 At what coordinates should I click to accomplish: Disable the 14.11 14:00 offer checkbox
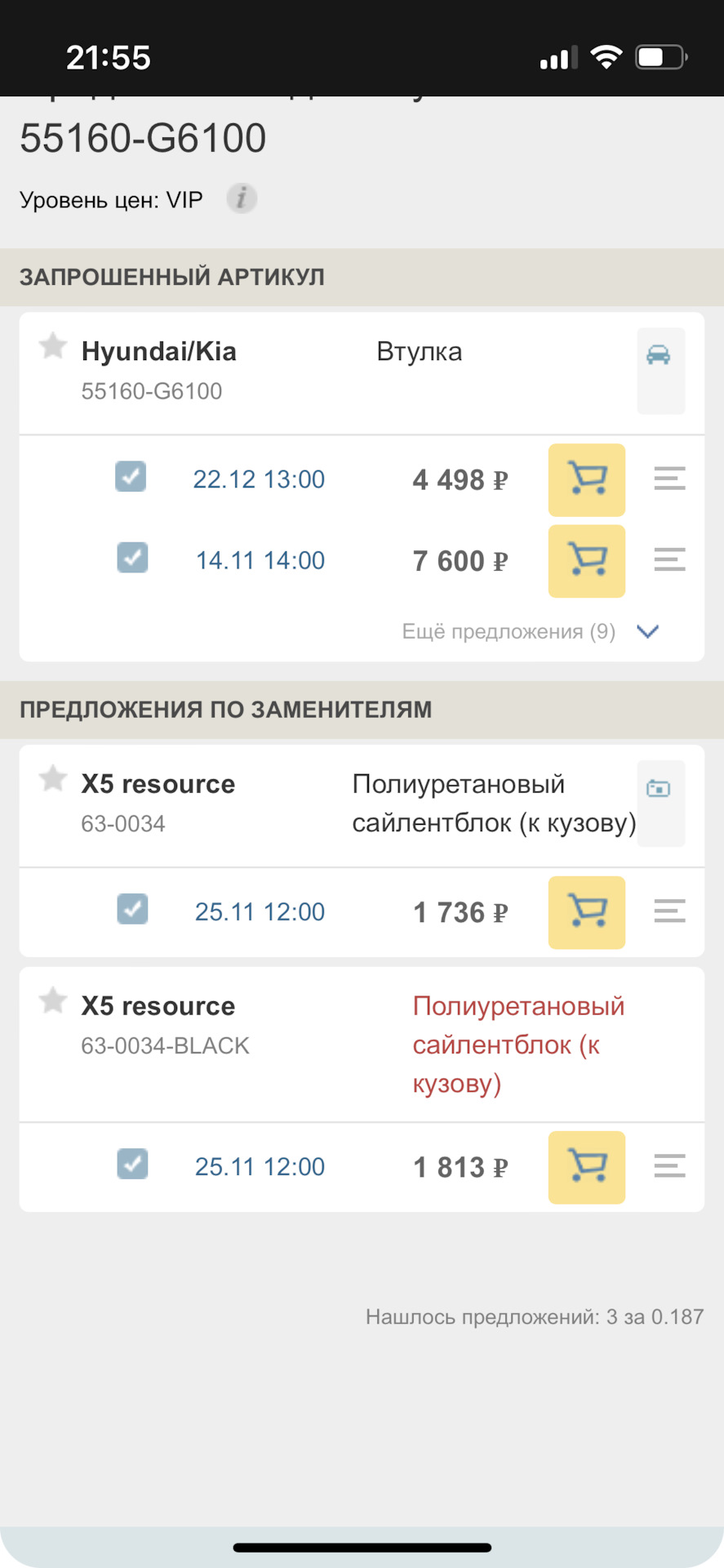click(x=132, y=558)
